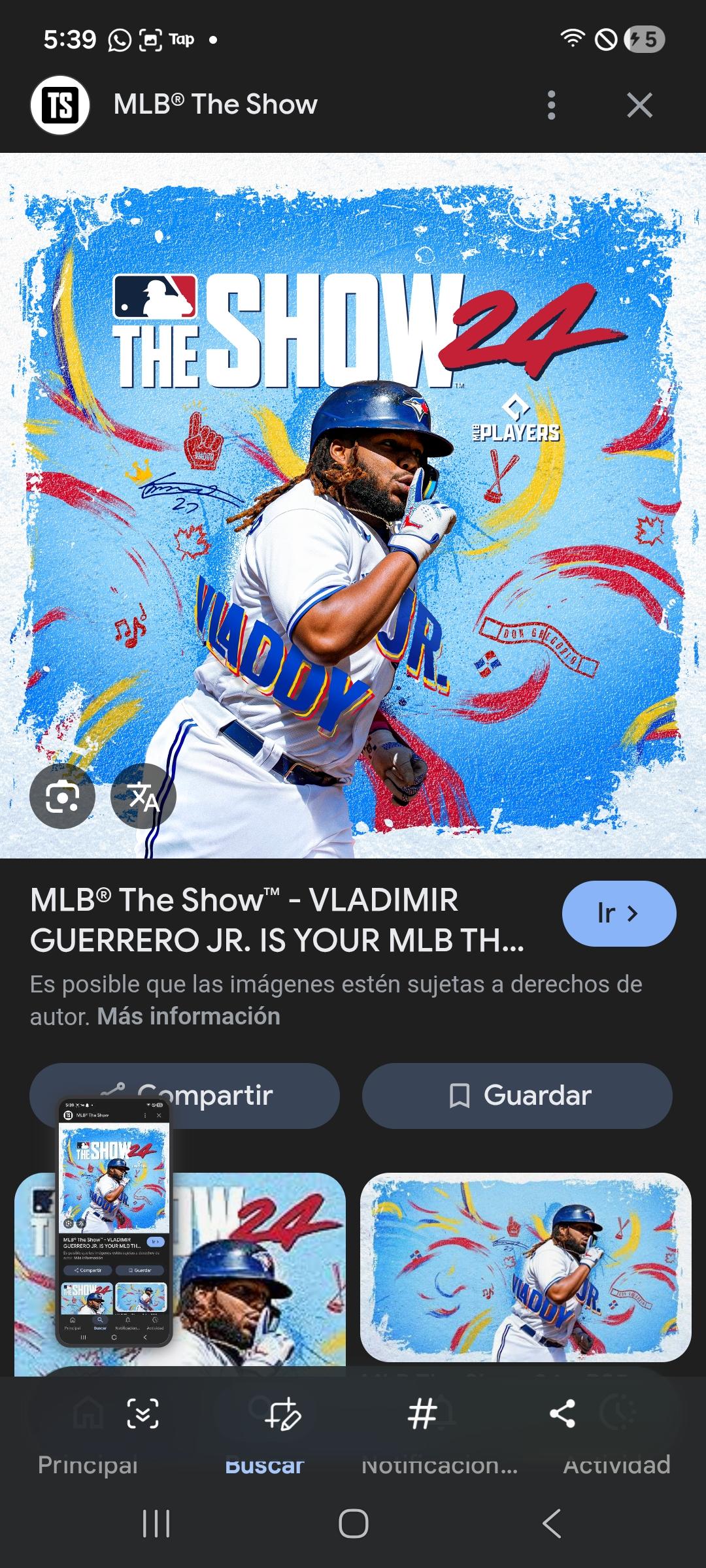Close the MLB The Show image viewer
This screenshot has height=1568, width=706.
639,105
